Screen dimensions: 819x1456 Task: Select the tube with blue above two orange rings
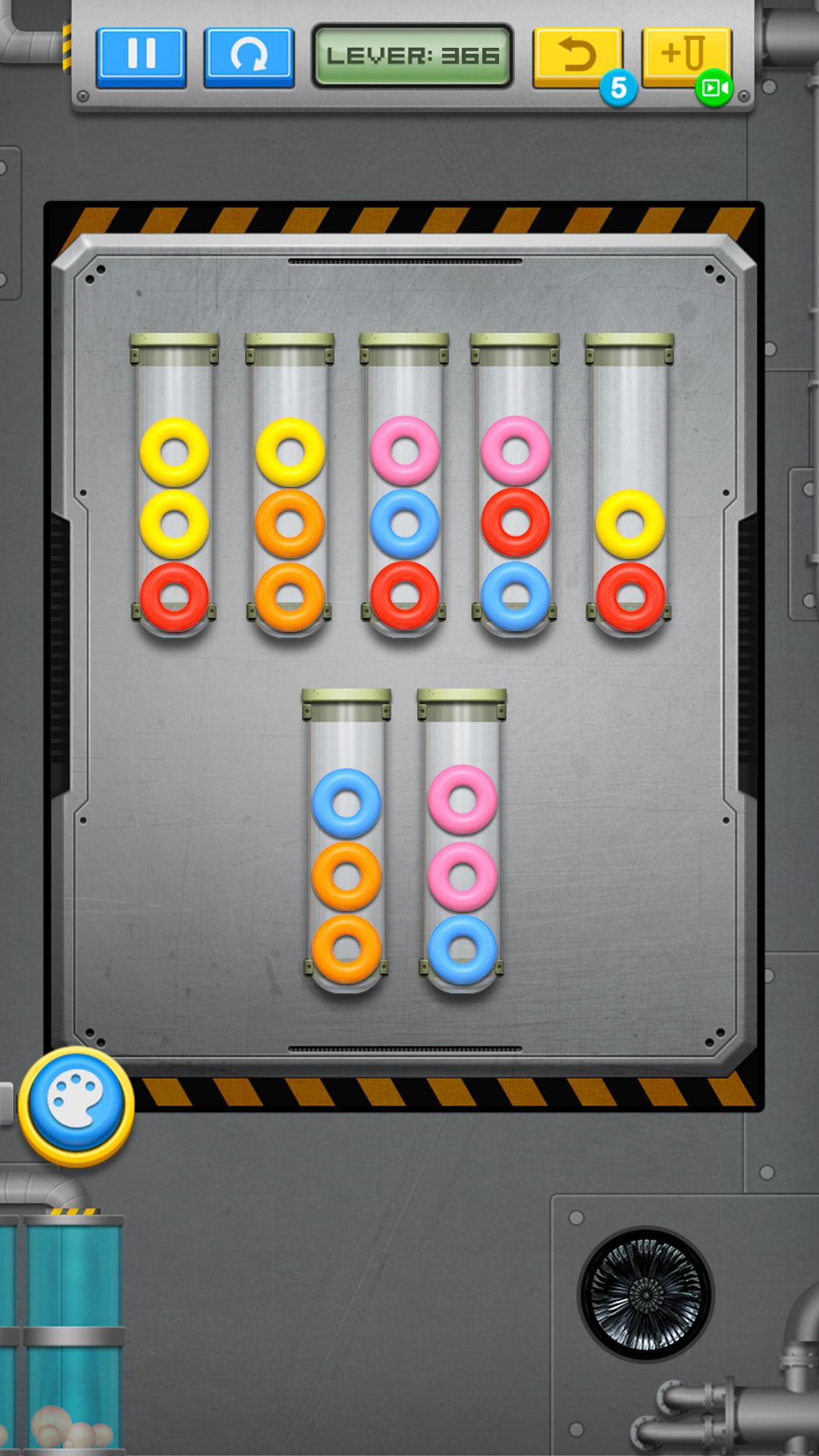click(x=347, y=842)
